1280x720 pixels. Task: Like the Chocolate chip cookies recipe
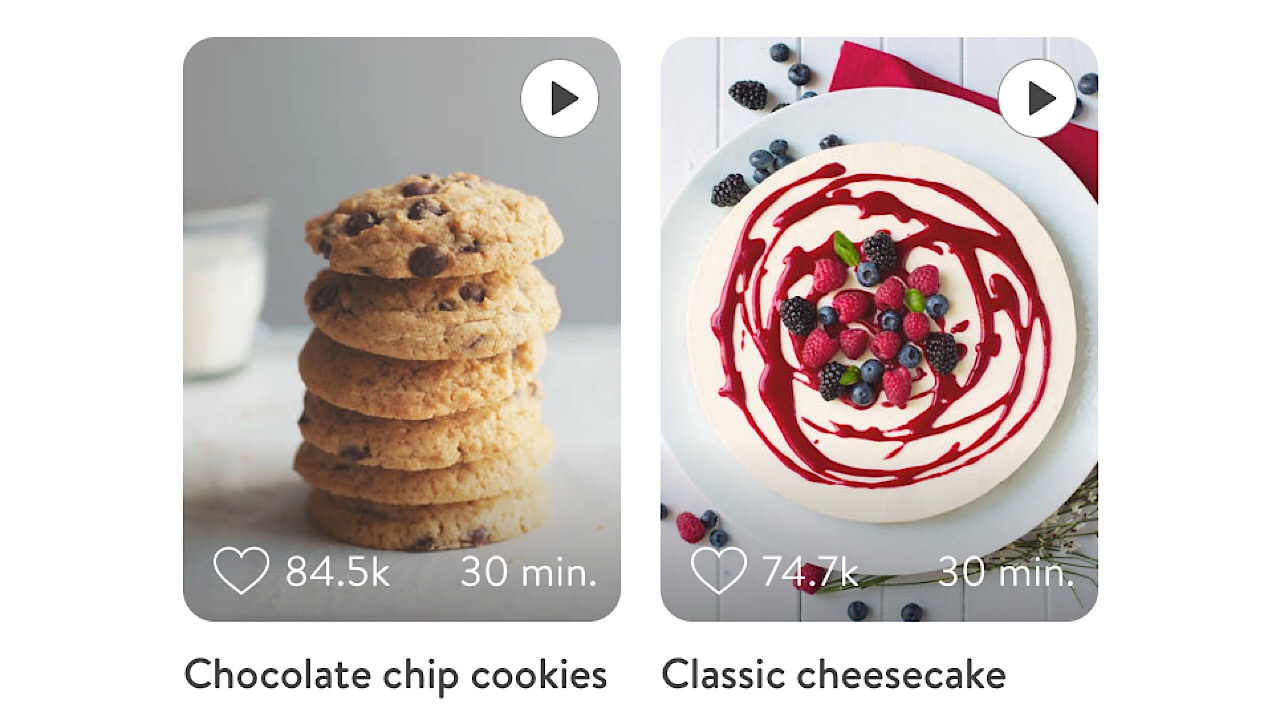241,570
